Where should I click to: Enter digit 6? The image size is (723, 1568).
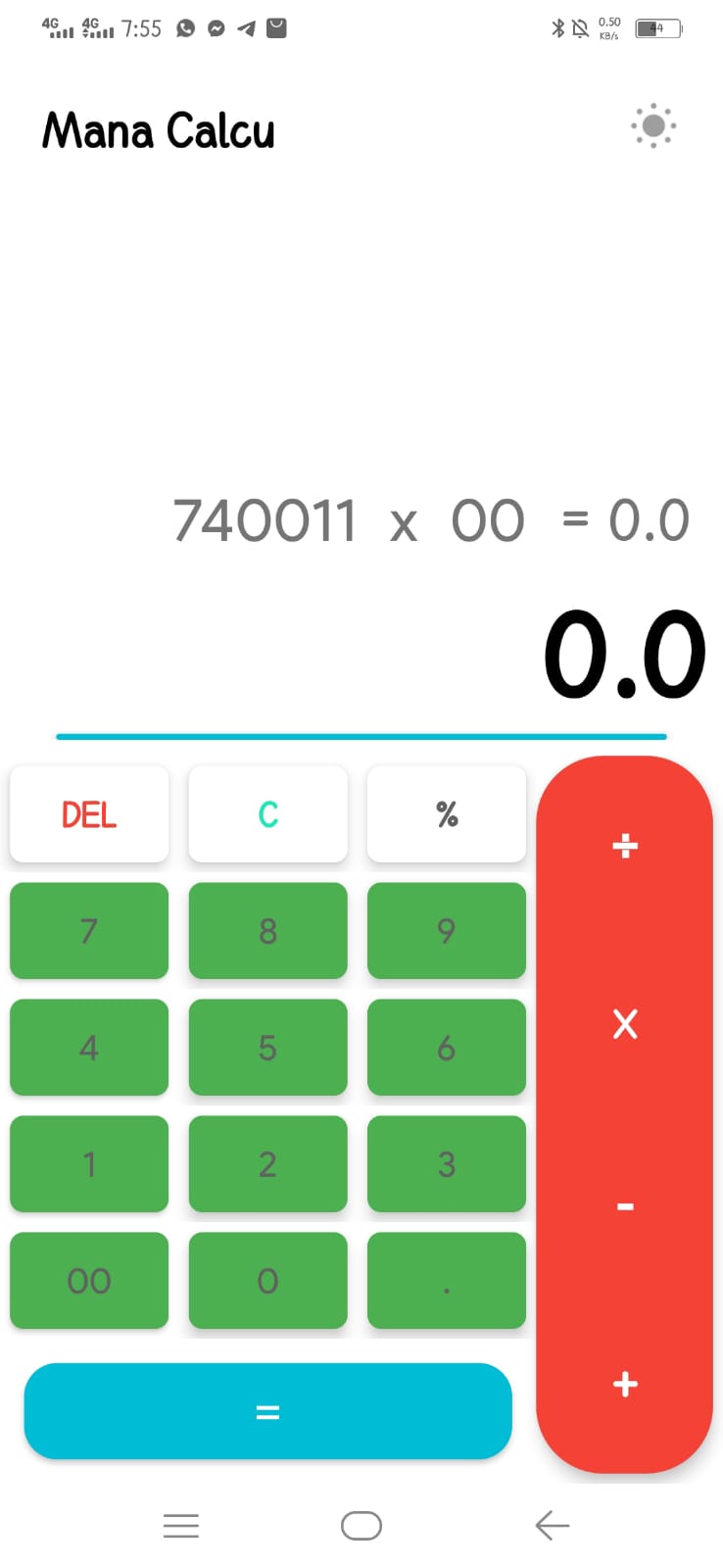click(x=447, y=1048)
